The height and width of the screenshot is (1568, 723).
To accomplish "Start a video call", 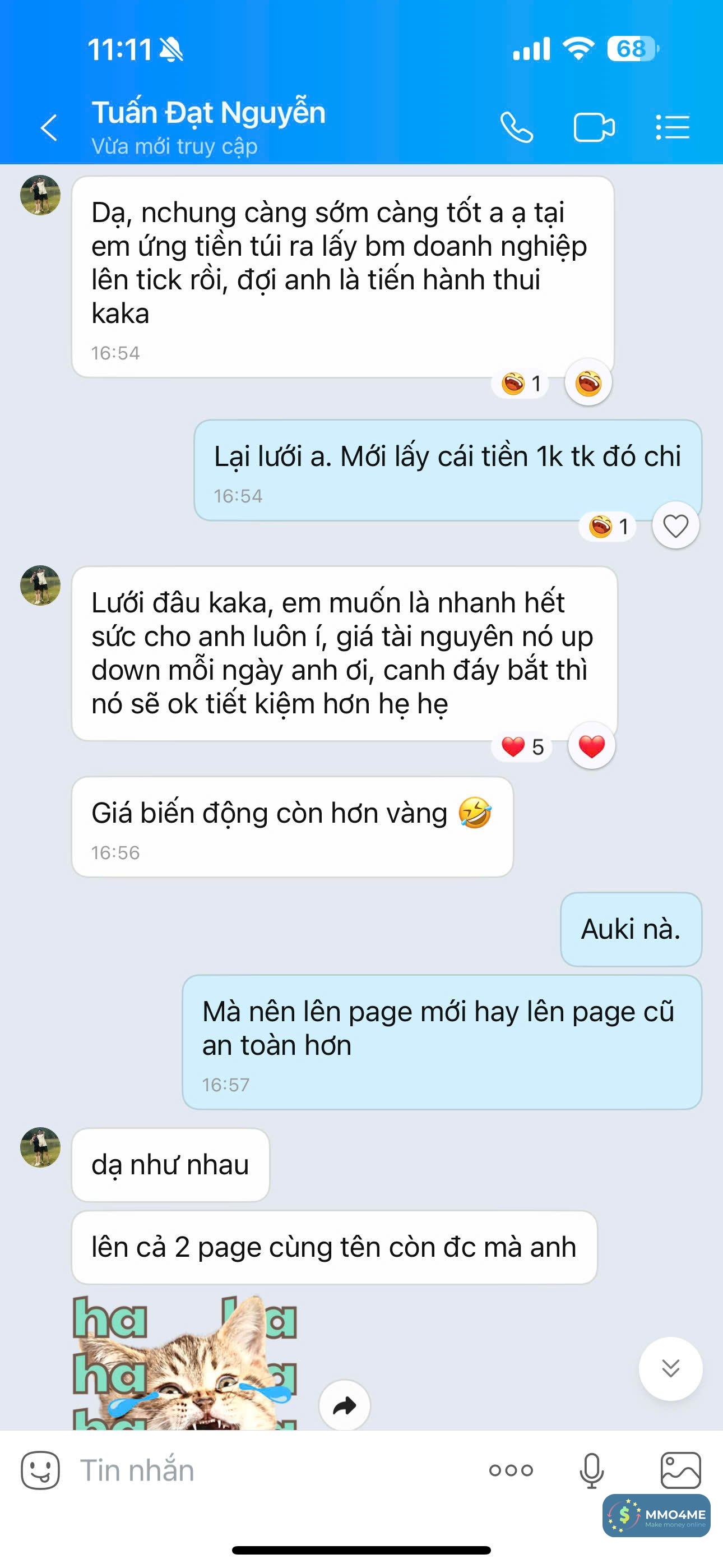I will (x=594, y=128).
